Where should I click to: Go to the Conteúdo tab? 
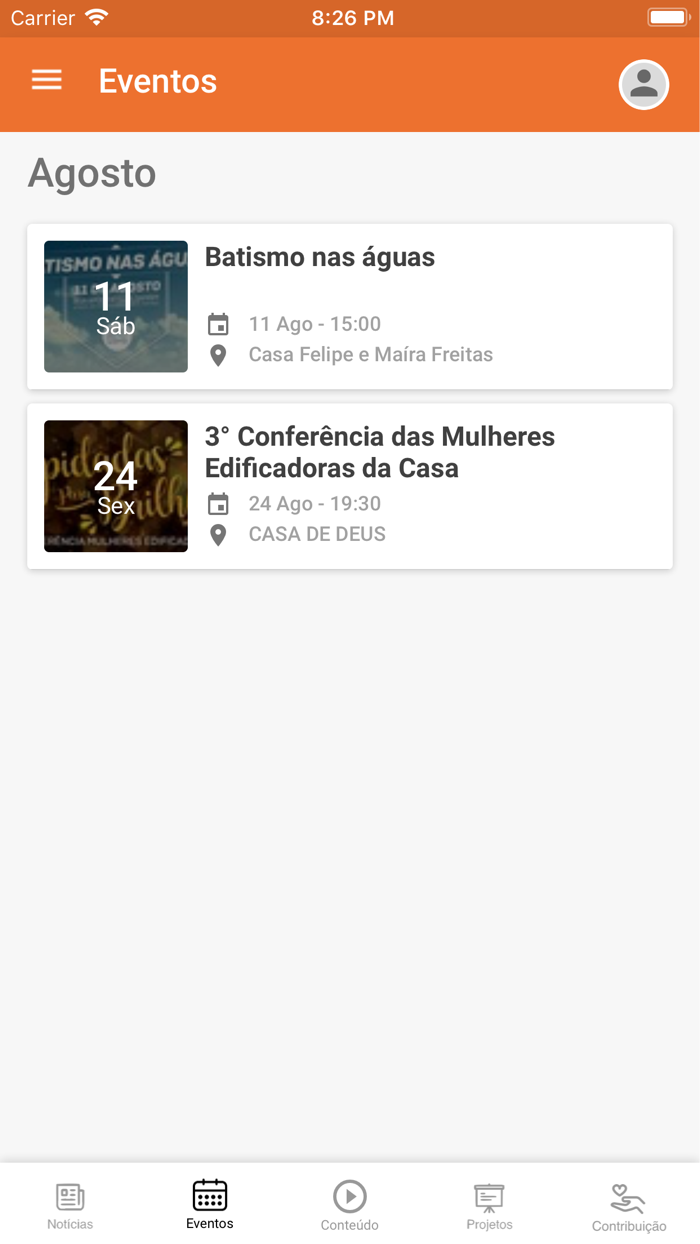coord(349,1204)
